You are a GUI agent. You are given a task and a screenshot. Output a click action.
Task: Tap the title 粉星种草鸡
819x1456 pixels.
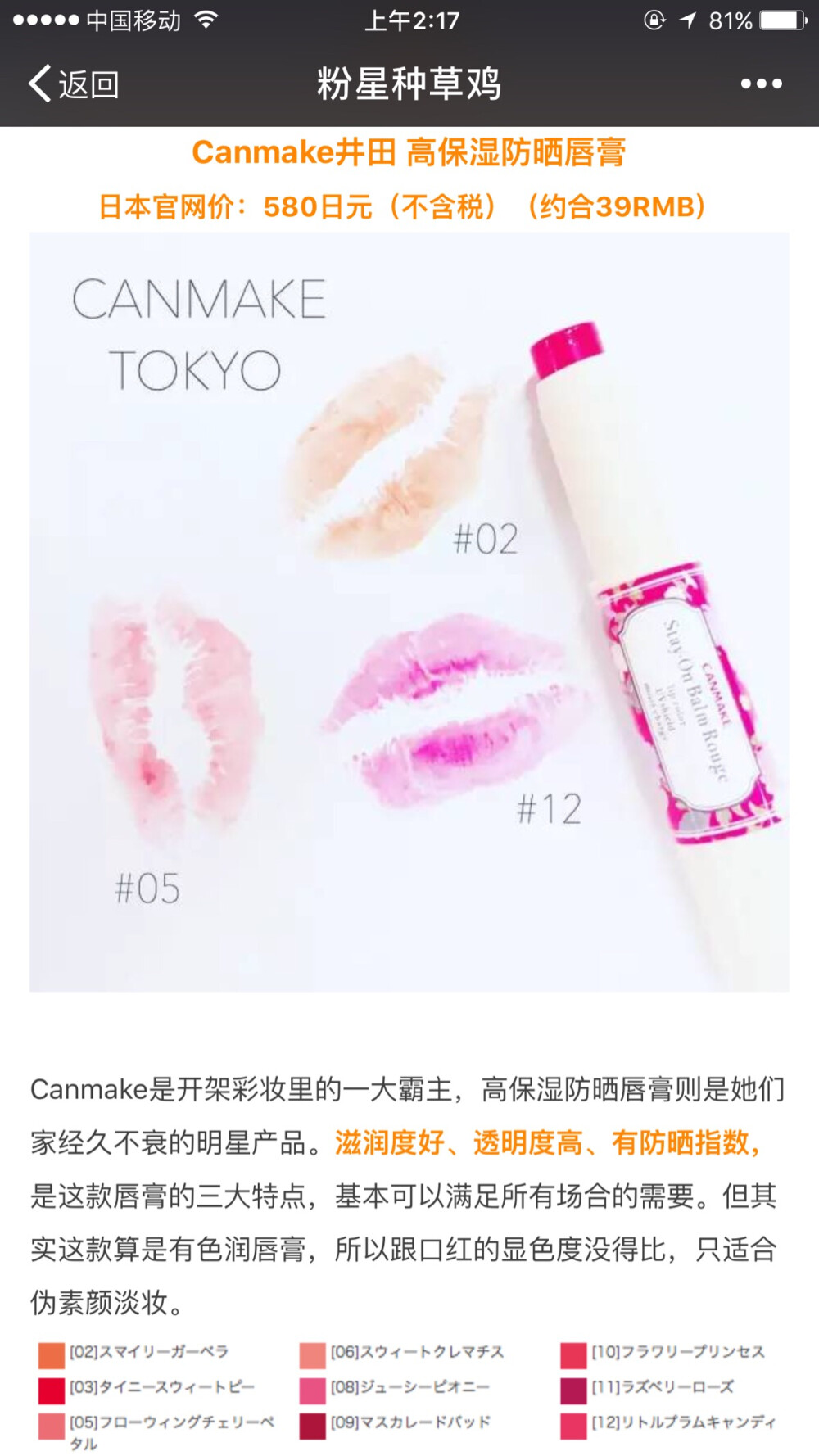click(409, 83)
